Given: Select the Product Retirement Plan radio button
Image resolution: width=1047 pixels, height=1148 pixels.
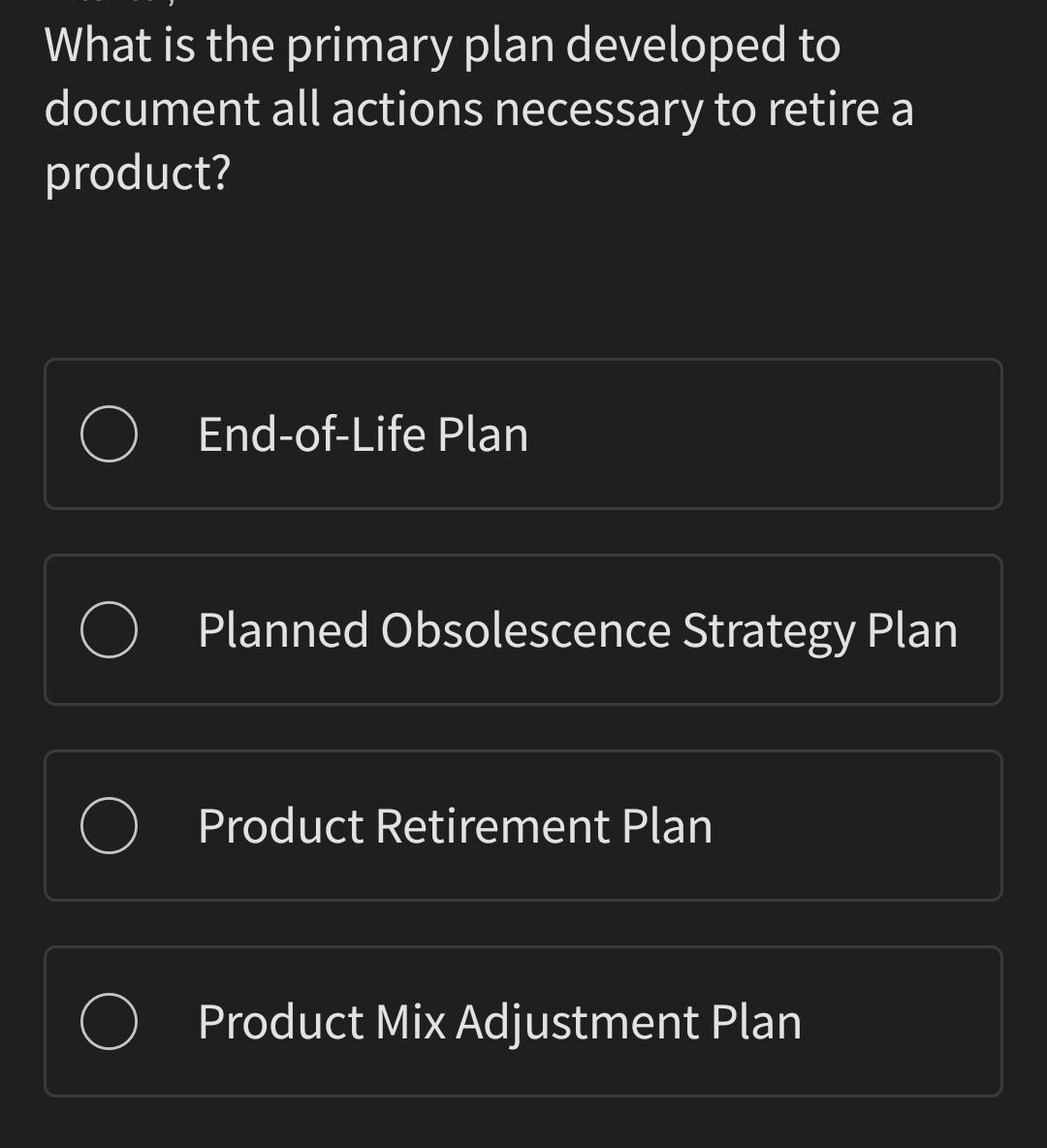Looking at the screenshot, I should point(109,825).
